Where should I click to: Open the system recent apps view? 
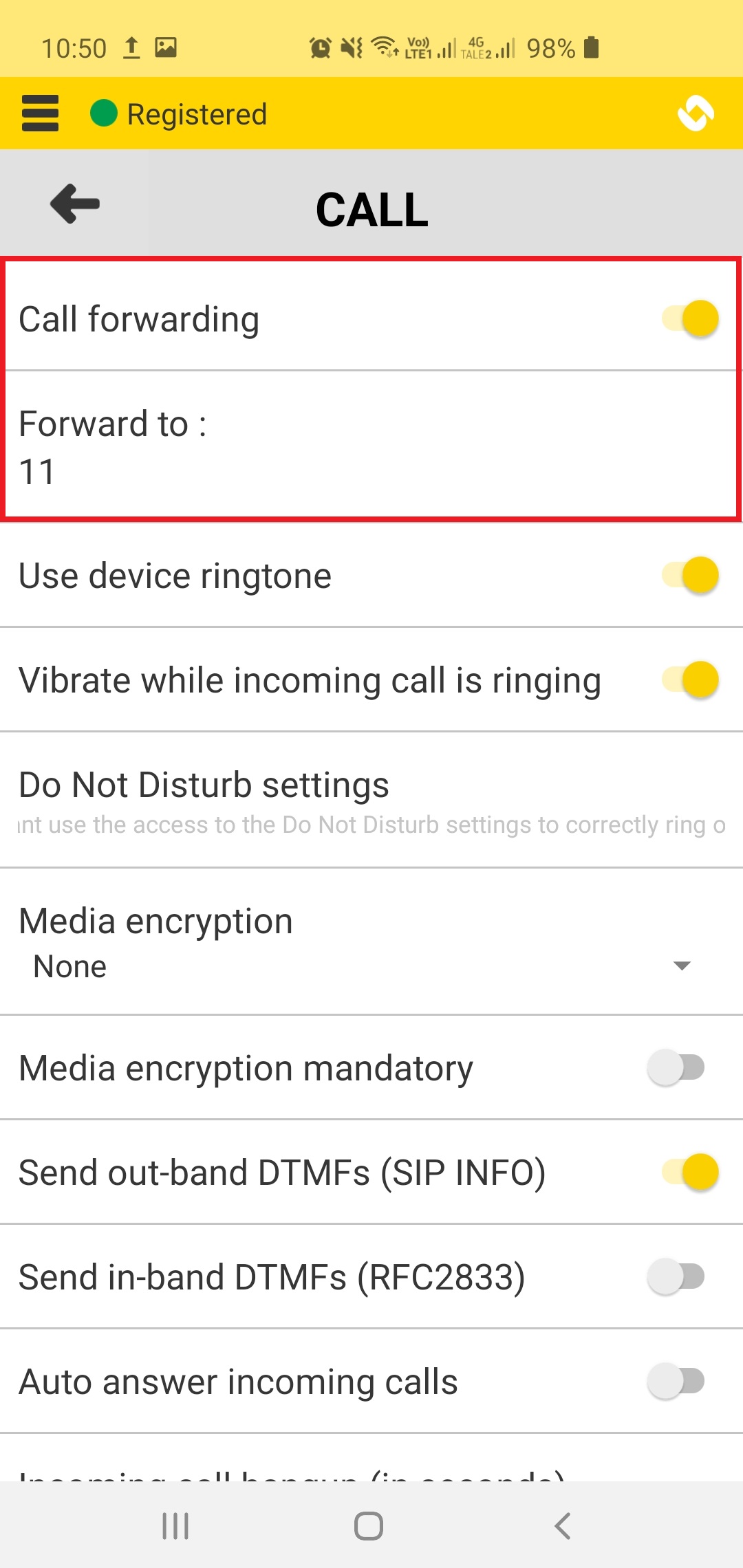pyautogui.click(x=175, y=1526)
